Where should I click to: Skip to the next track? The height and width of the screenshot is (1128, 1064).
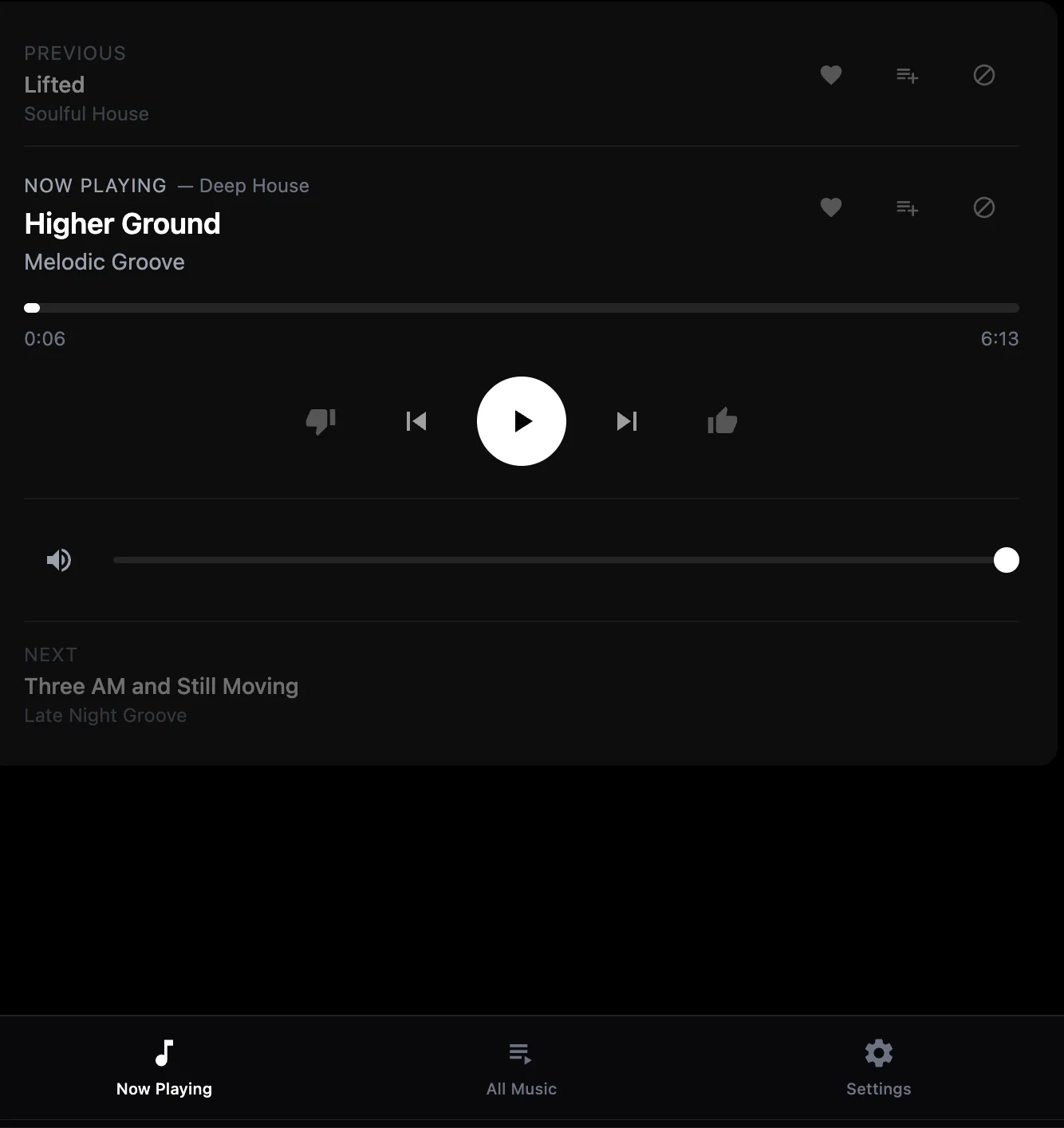tap(627, 421)
